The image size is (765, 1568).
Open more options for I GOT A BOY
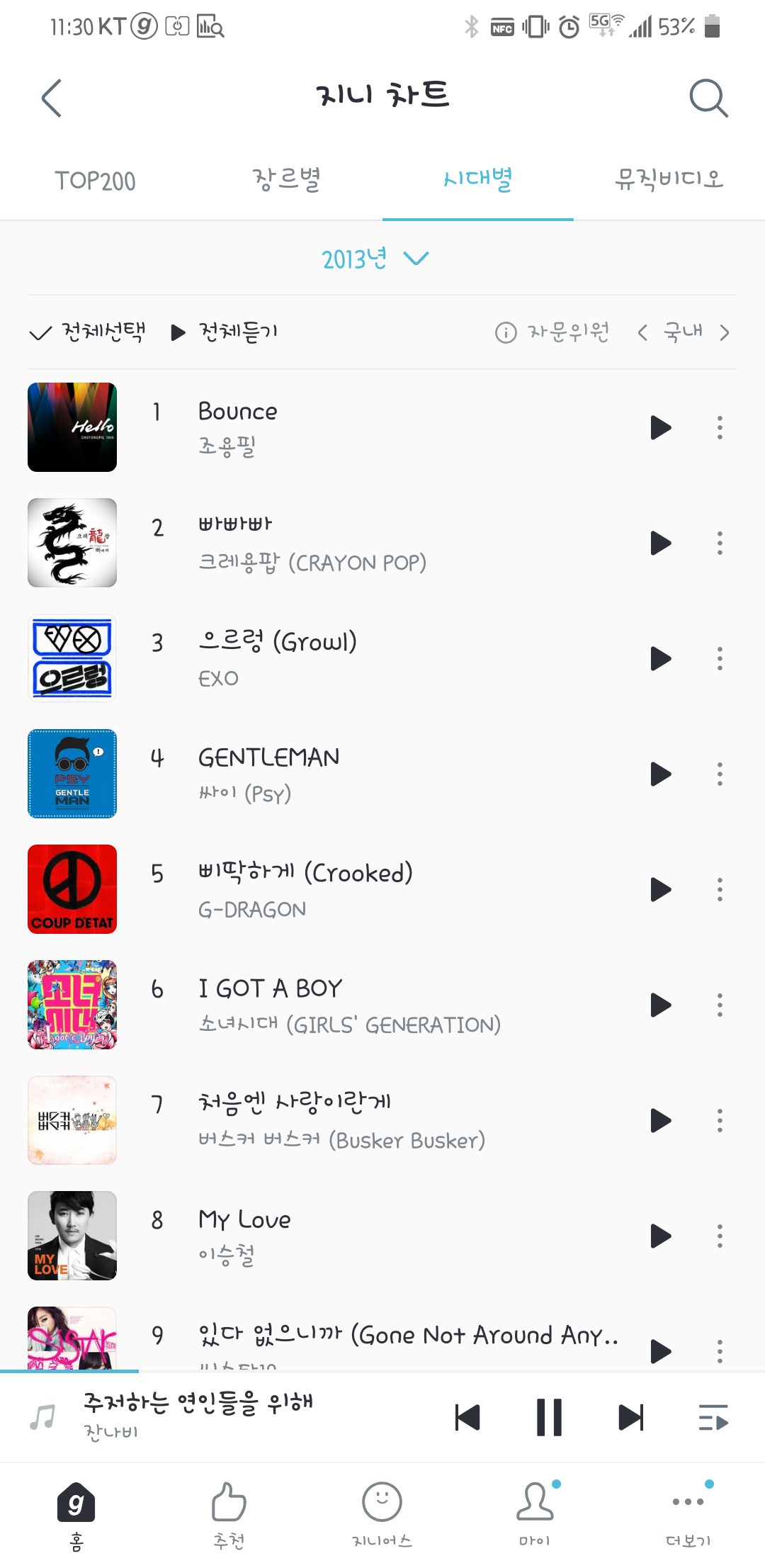coord(720,1005)
